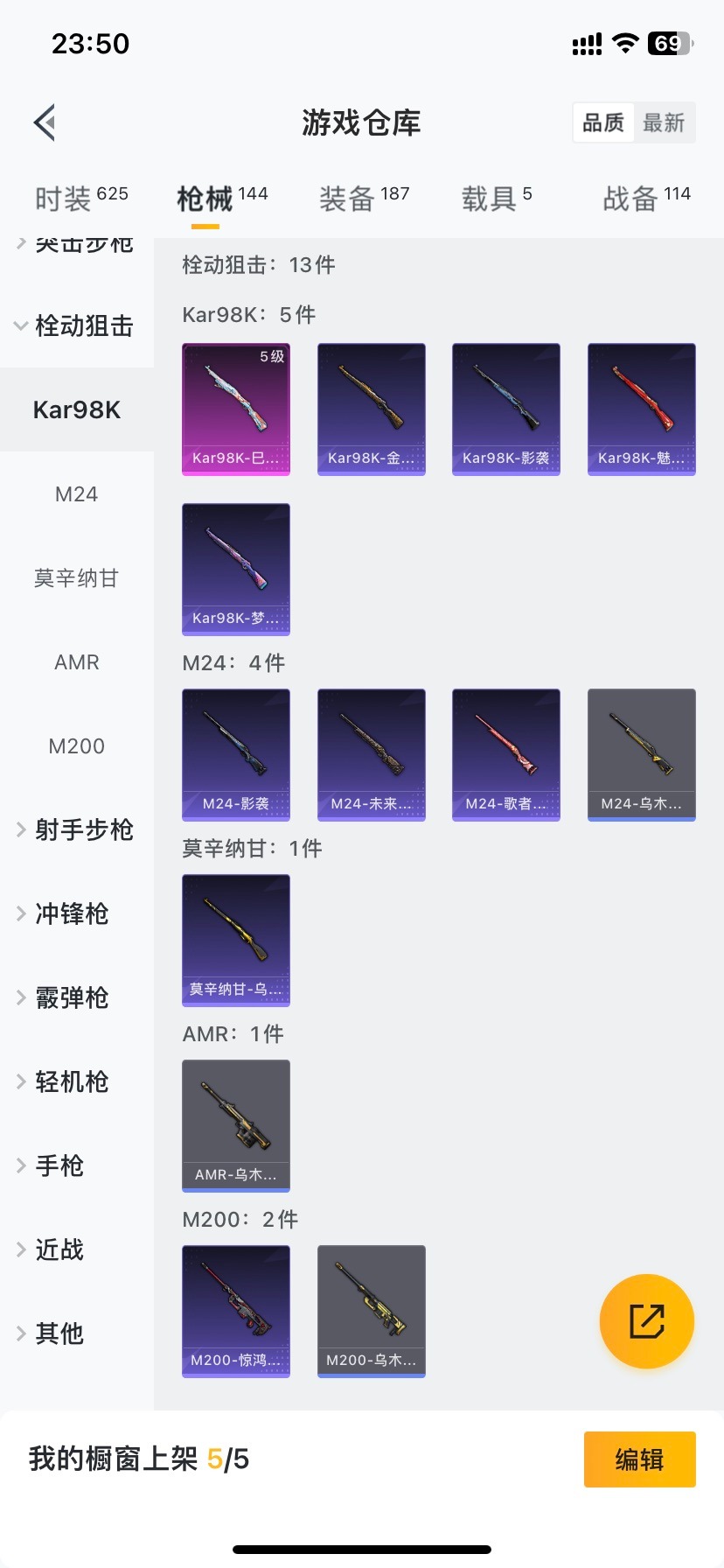Open the level 5 Kar98K-巳 skin
Image resolution: width=724 pixels, height=1568 pixels.
235,409
